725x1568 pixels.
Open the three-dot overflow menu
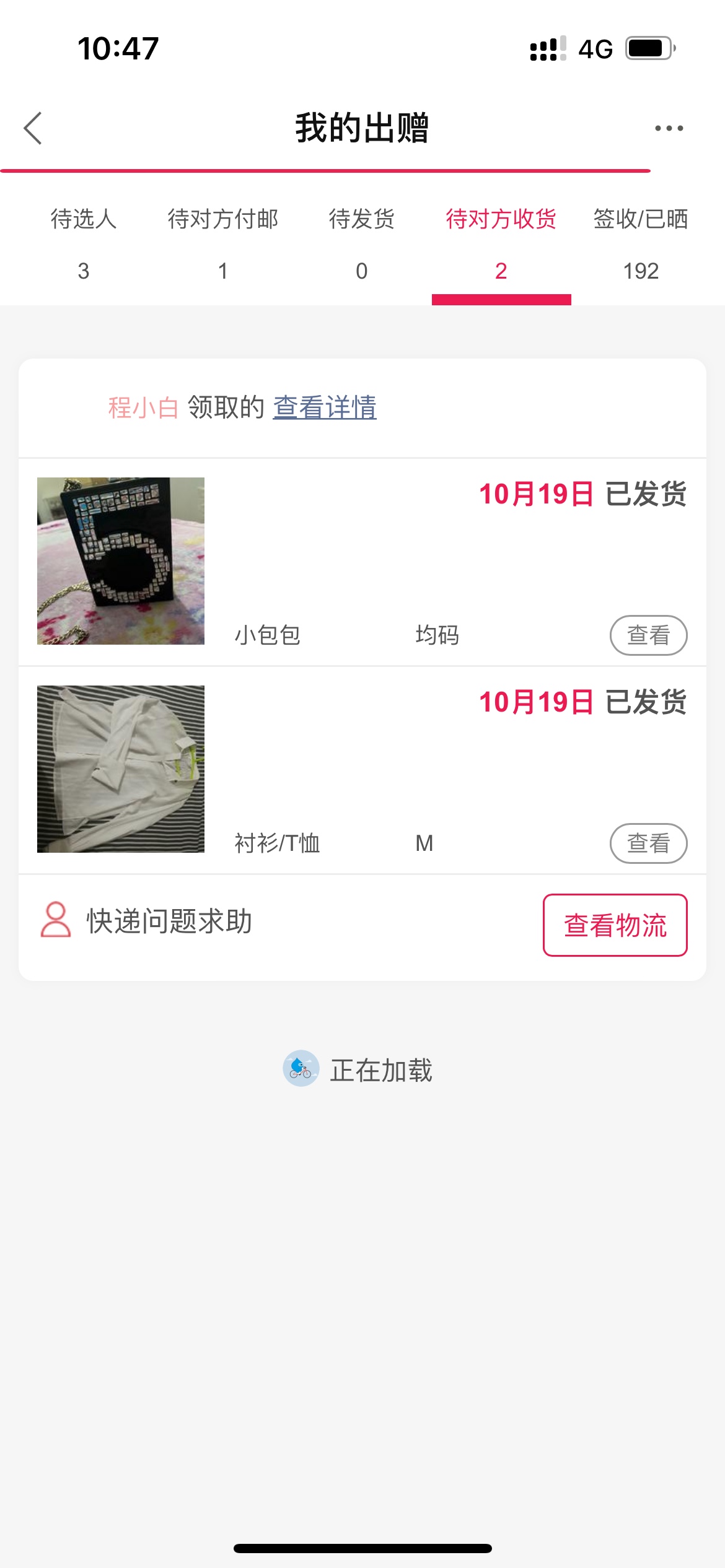[669, 128]
